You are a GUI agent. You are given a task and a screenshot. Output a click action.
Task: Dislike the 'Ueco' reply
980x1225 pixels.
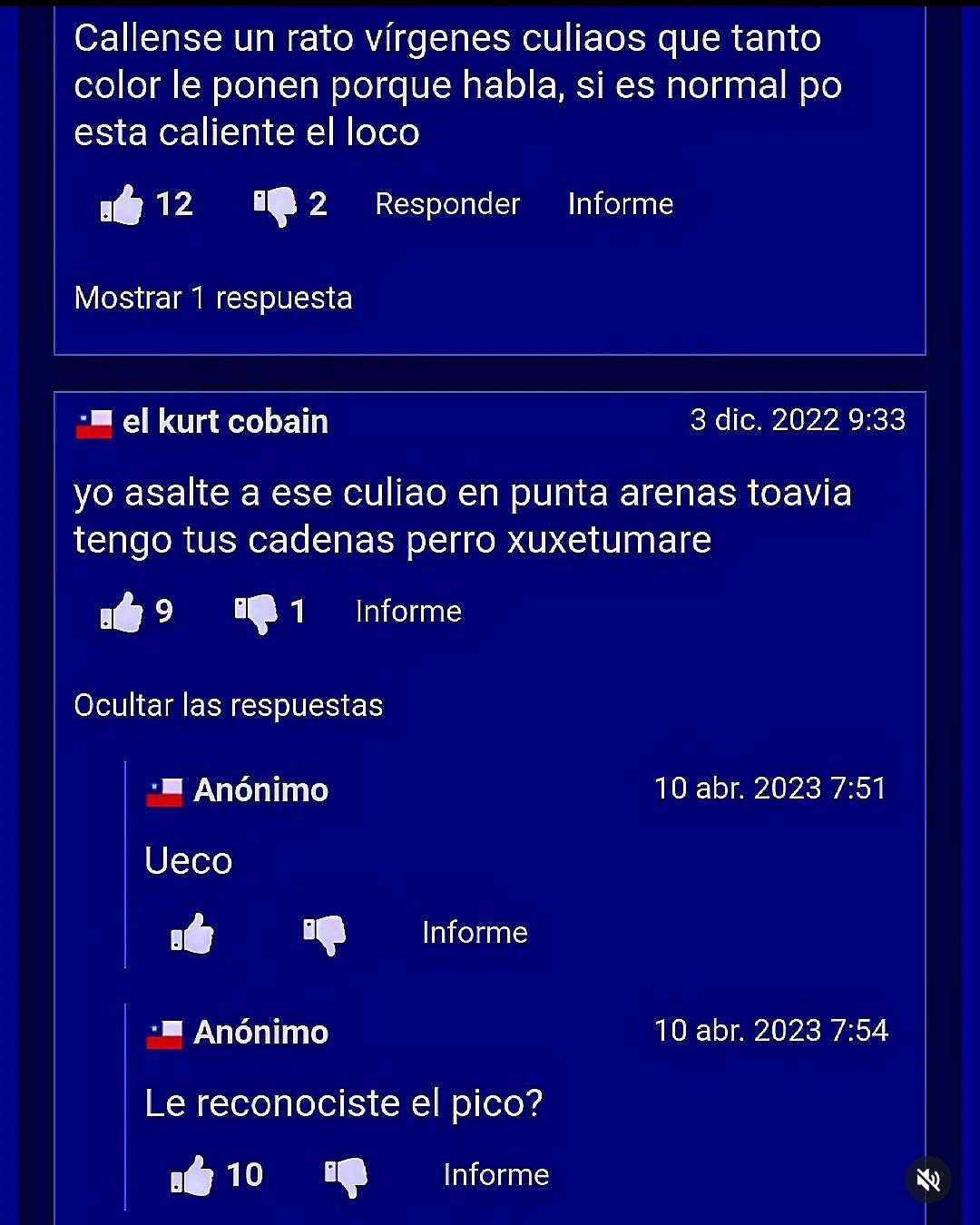point(325,934)
